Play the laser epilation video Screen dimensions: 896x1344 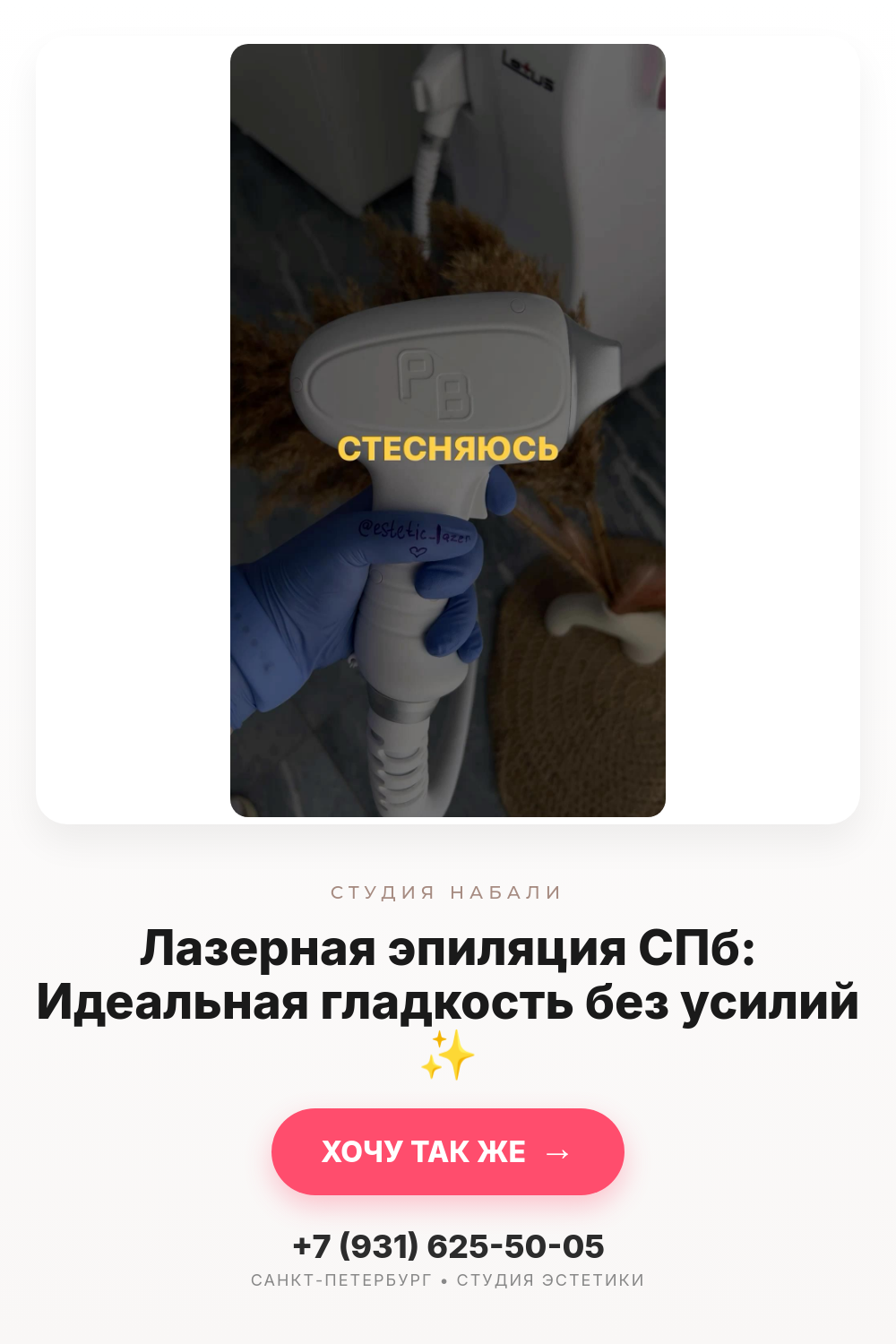(x=448, y=430)
